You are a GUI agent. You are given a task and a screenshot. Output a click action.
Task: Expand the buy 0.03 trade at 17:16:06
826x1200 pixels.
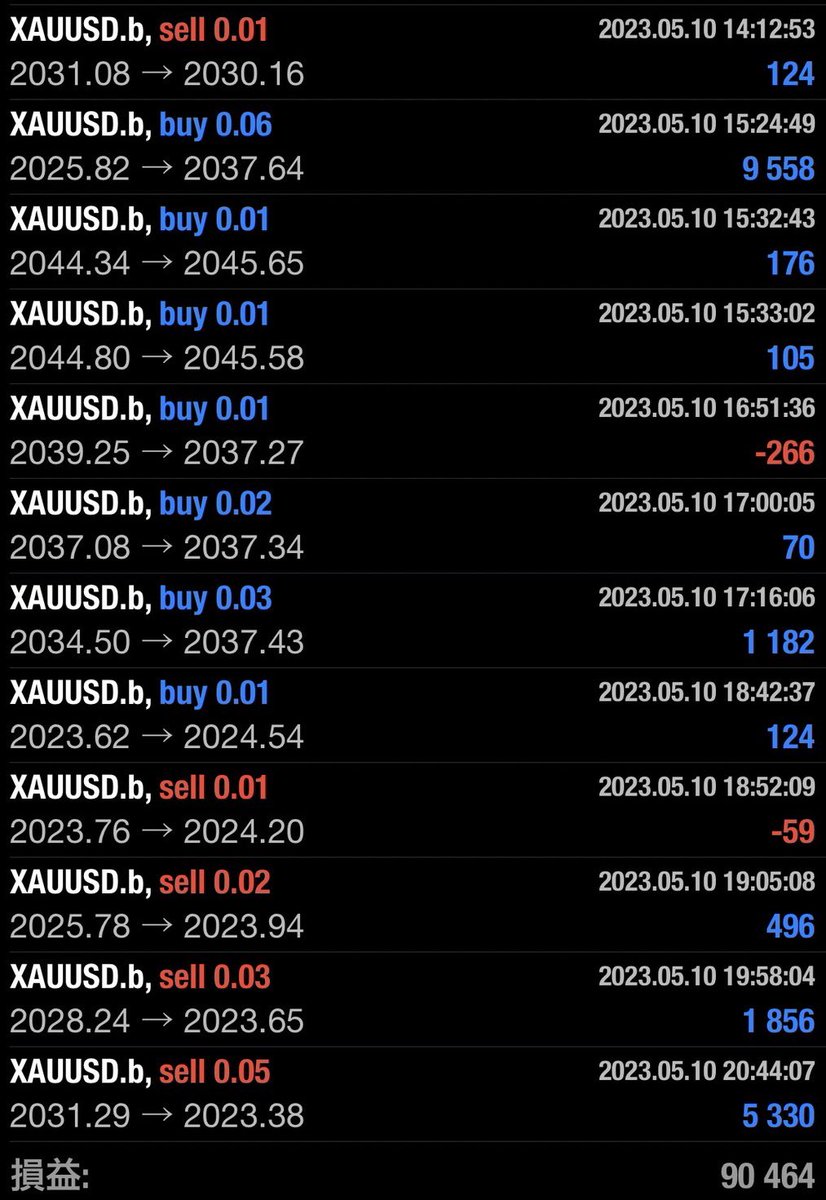(413, 620)
